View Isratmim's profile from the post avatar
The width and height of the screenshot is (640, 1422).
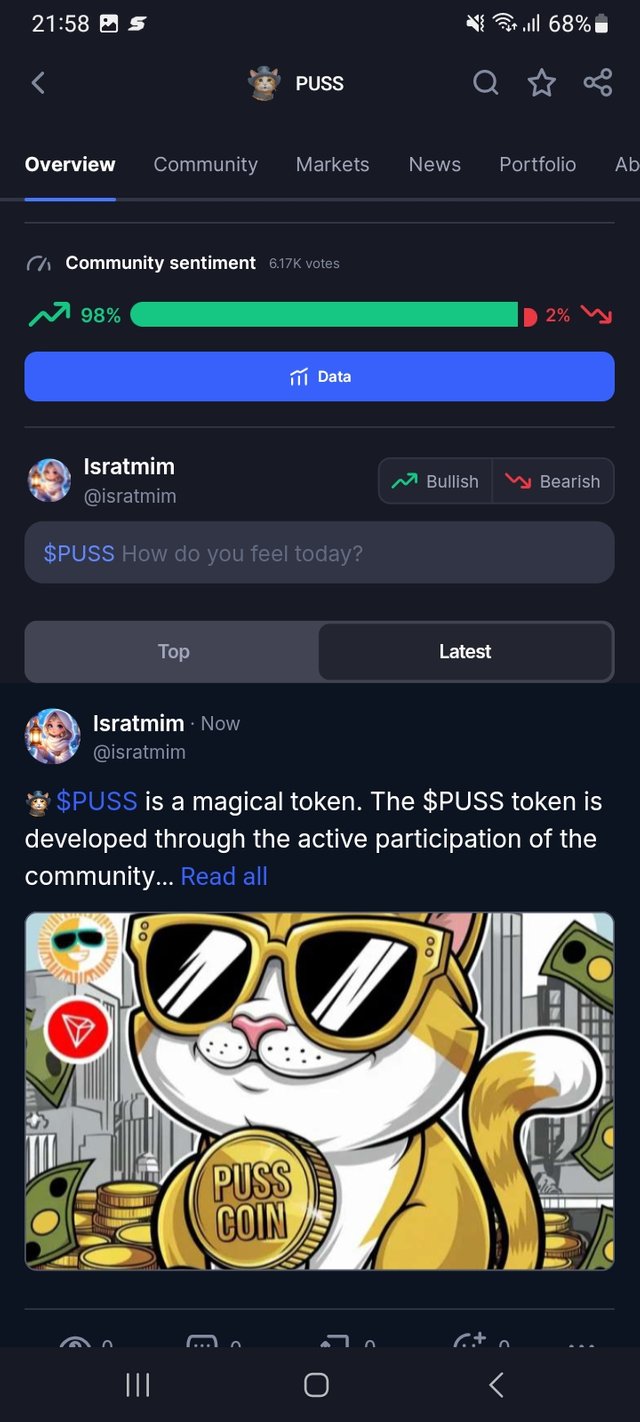(x=52, y=736)
